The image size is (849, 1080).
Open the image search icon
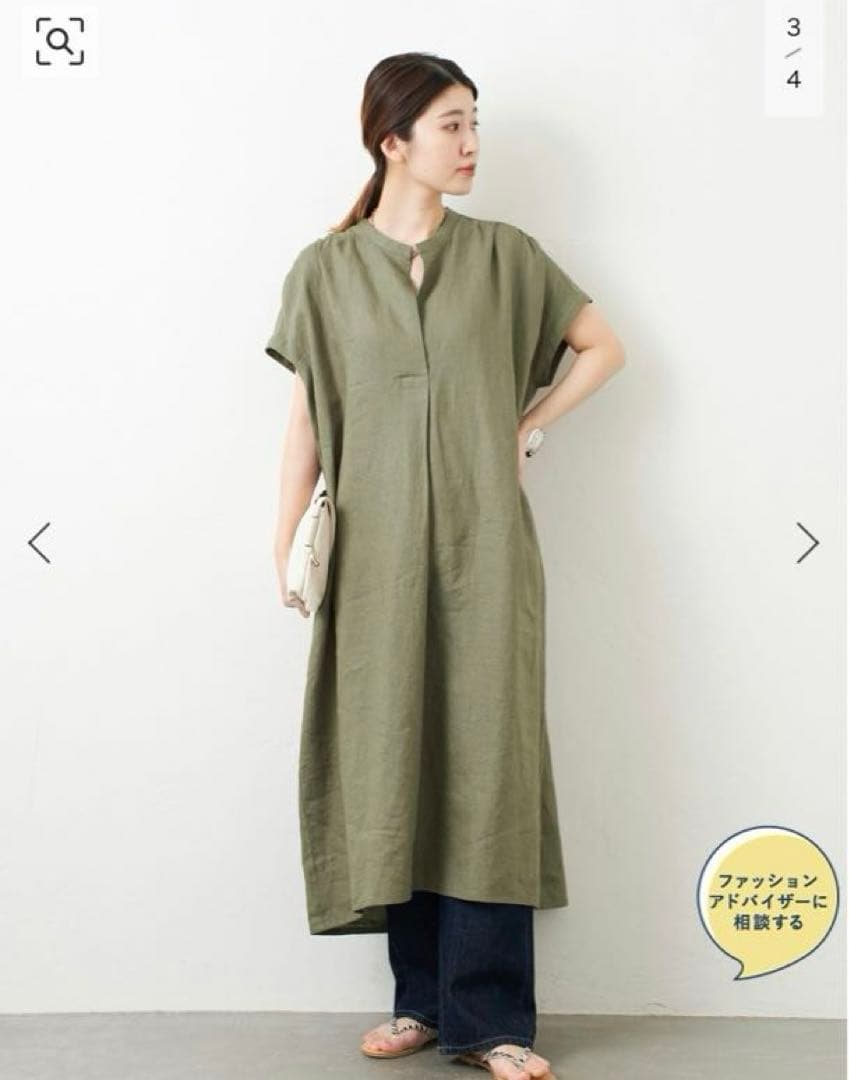(60, 43)
